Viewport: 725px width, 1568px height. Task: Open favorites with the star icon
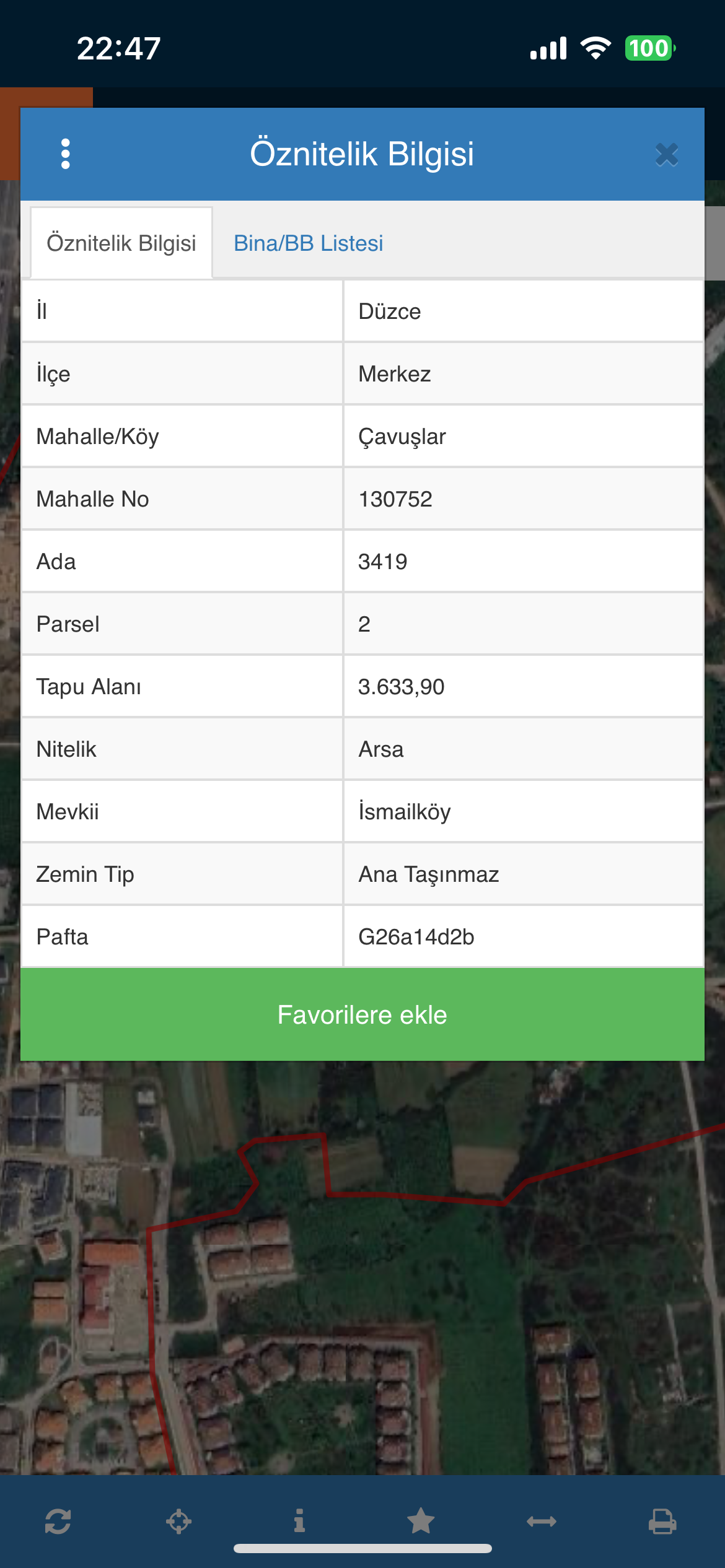click(421, 1521)
